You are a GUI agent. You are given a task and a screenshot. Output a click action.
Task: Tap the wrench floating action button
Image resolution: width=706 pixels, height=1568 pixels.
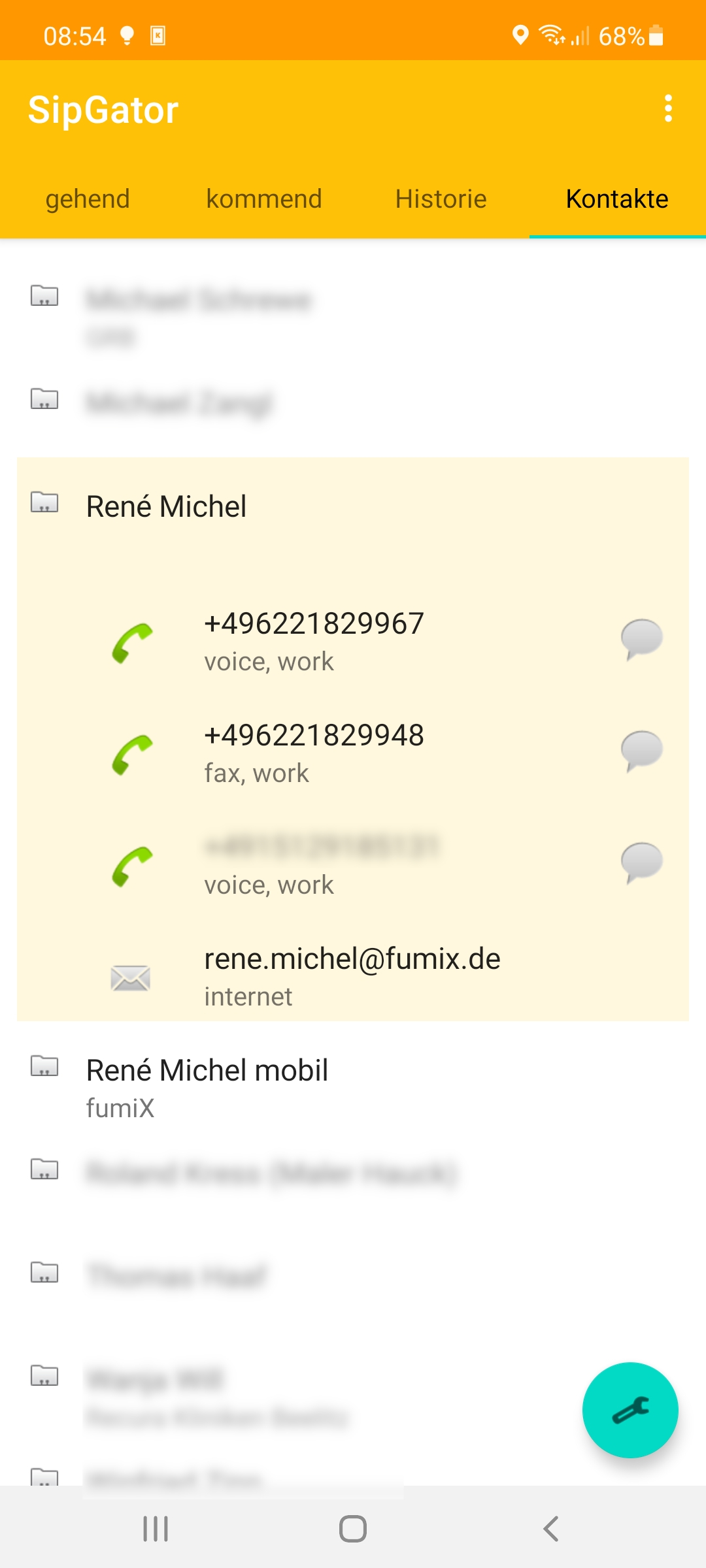click(x=630, y=1410)
